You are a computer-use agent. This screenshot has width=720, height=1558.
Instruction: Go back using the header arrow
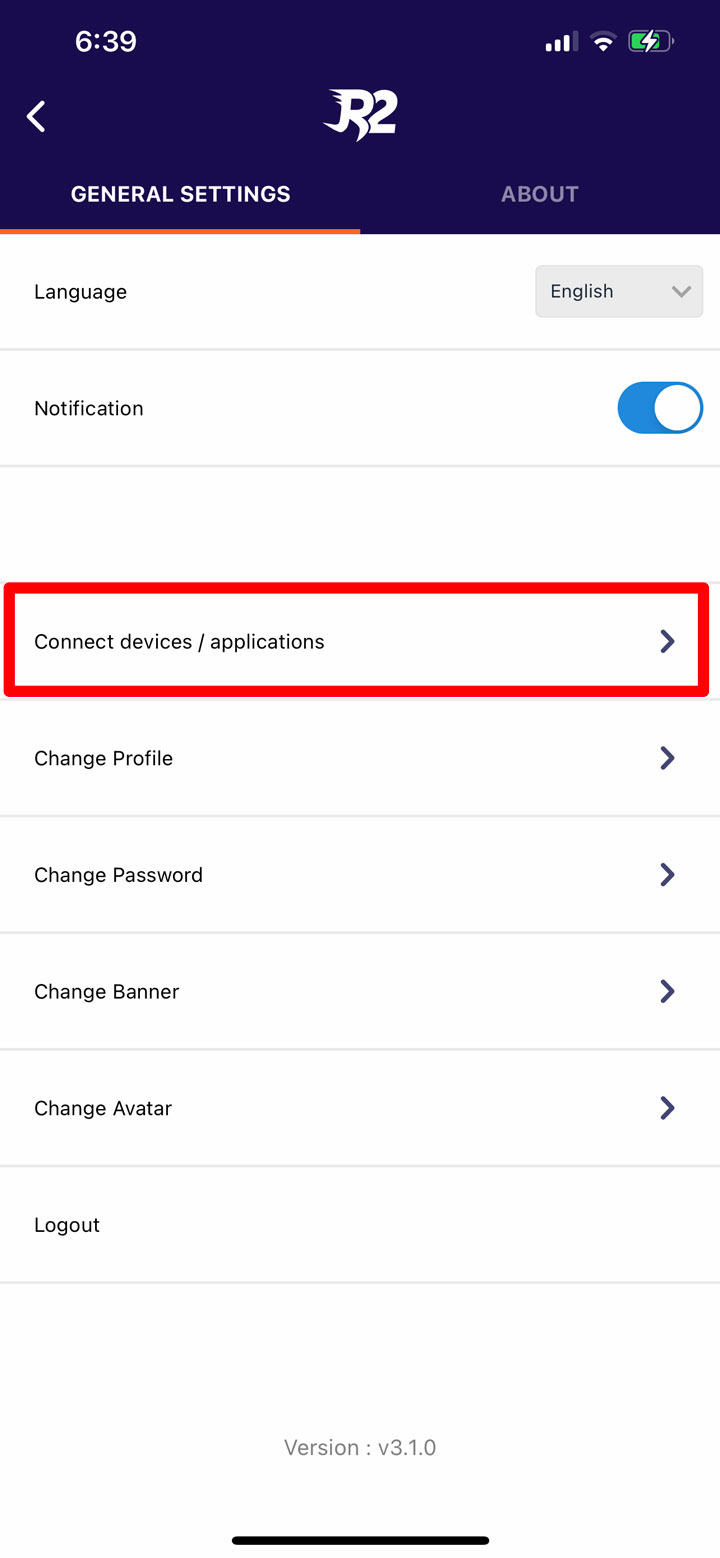(36, 117)
